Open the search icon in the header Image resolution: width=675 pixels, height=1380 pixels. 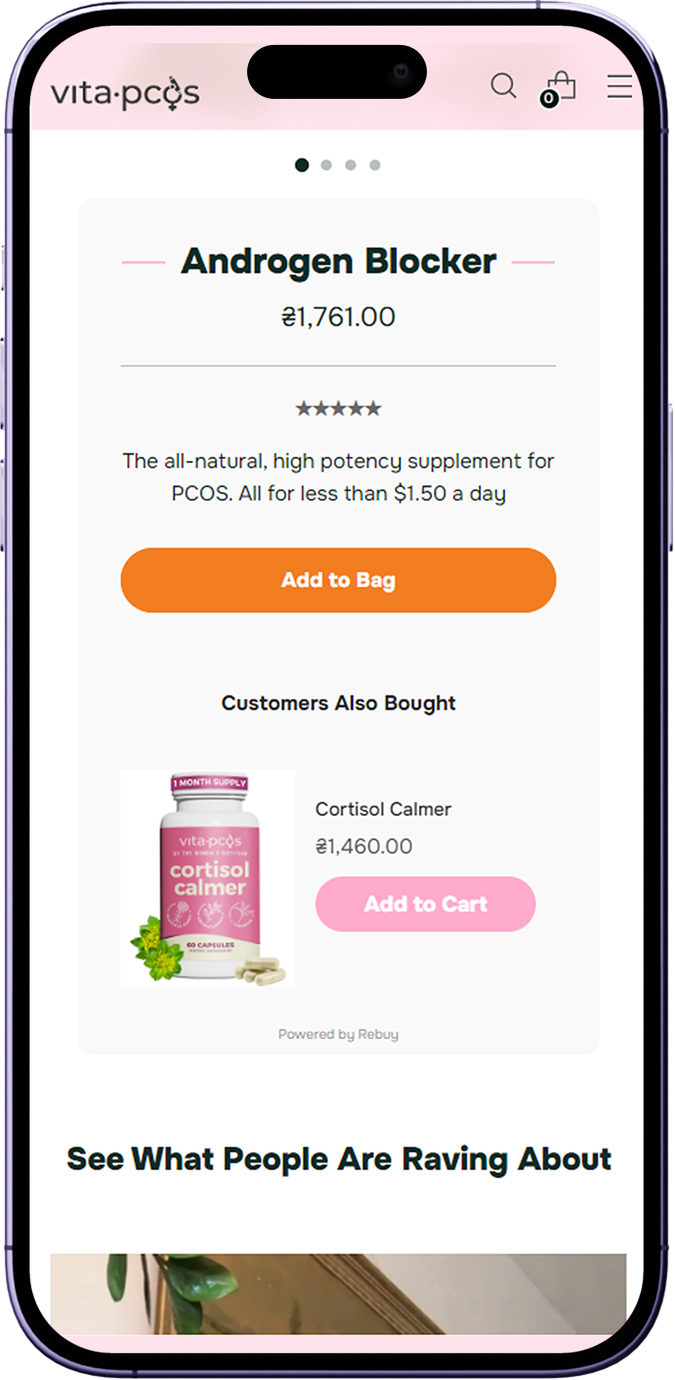click(503, 86)
